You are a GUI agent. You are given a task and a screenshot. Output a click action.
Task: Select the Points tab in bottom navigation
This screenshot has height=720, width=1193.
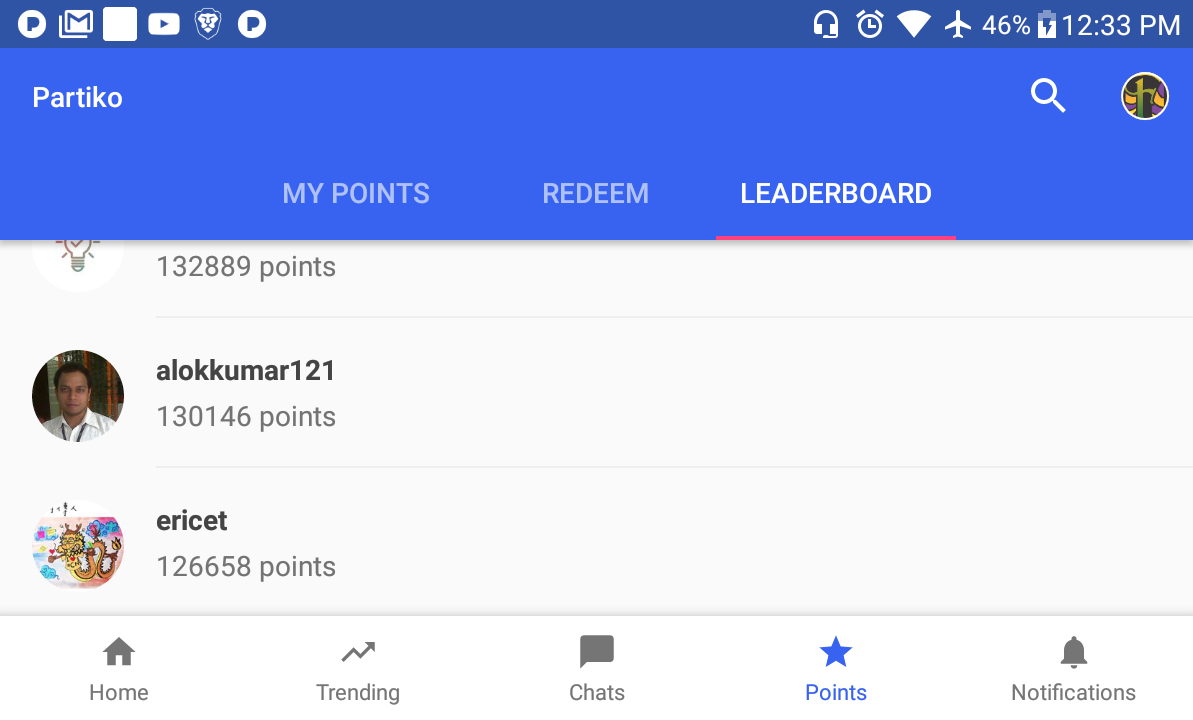pos(836,668)
